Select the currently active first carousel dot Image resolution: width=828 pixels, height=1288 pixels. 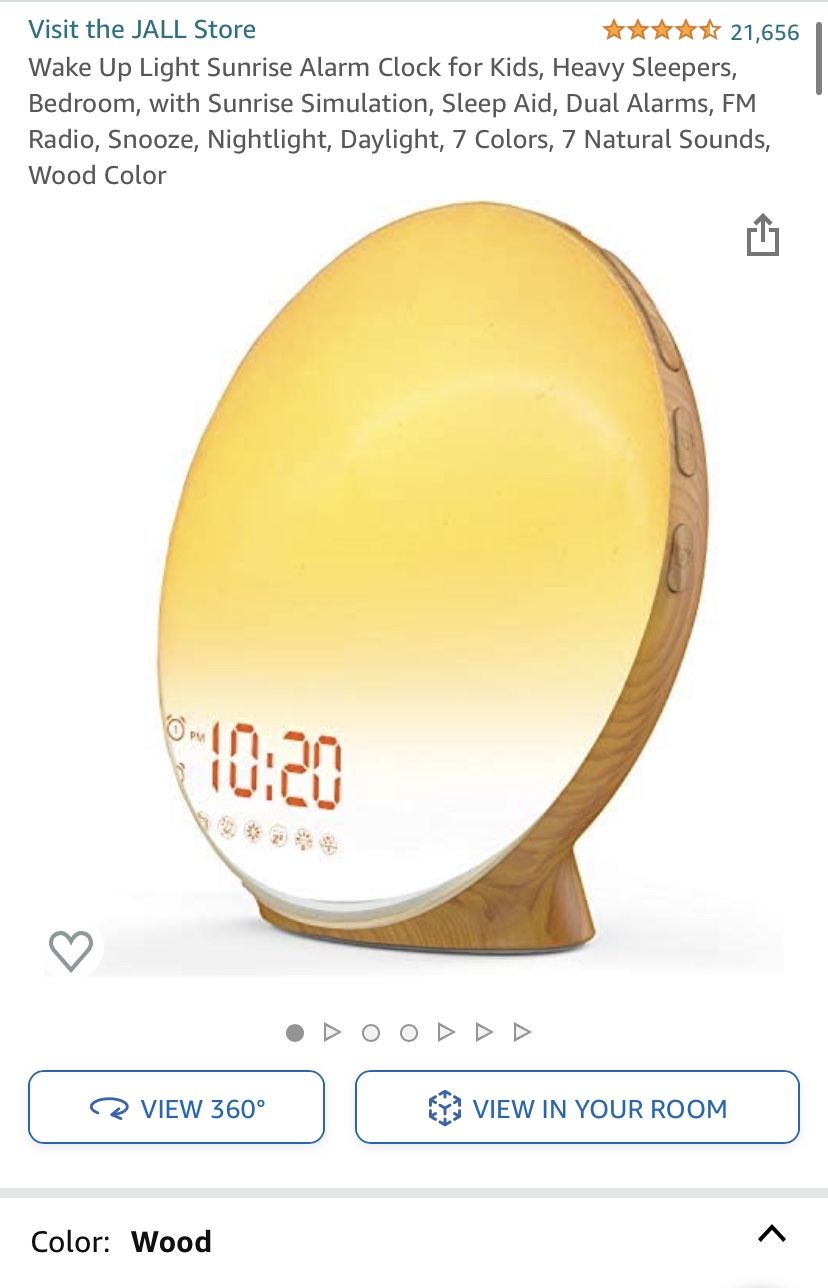295,1032
